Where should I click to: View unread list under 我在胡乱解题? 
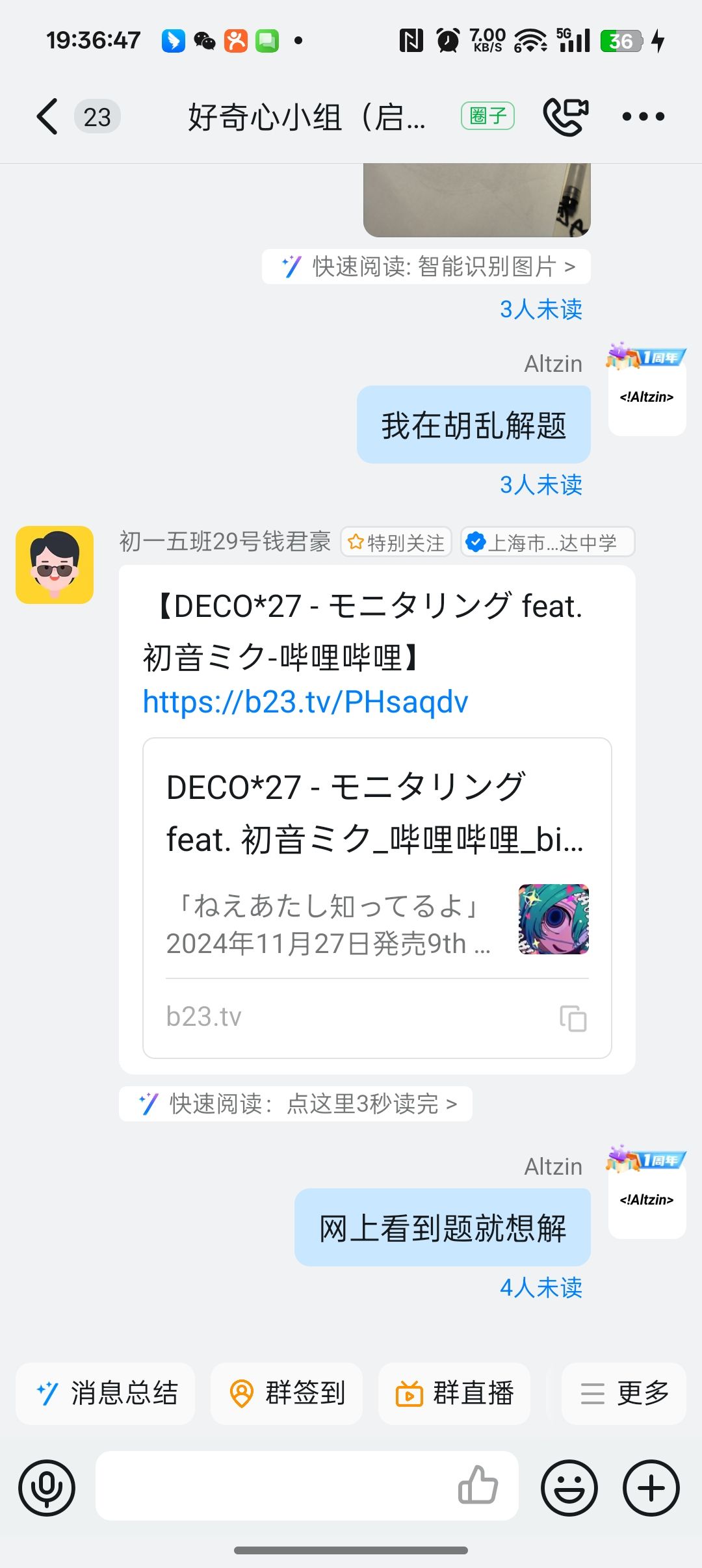[x=541, y=485]
